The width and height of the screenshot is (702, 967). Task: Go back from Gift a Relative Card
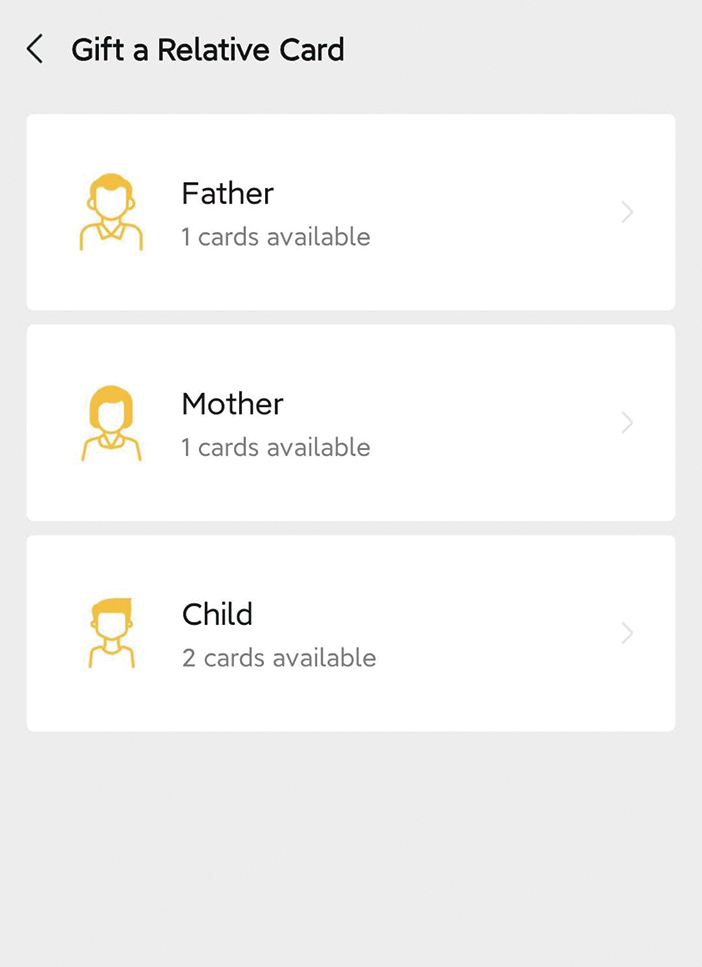(x=36, y=49)
